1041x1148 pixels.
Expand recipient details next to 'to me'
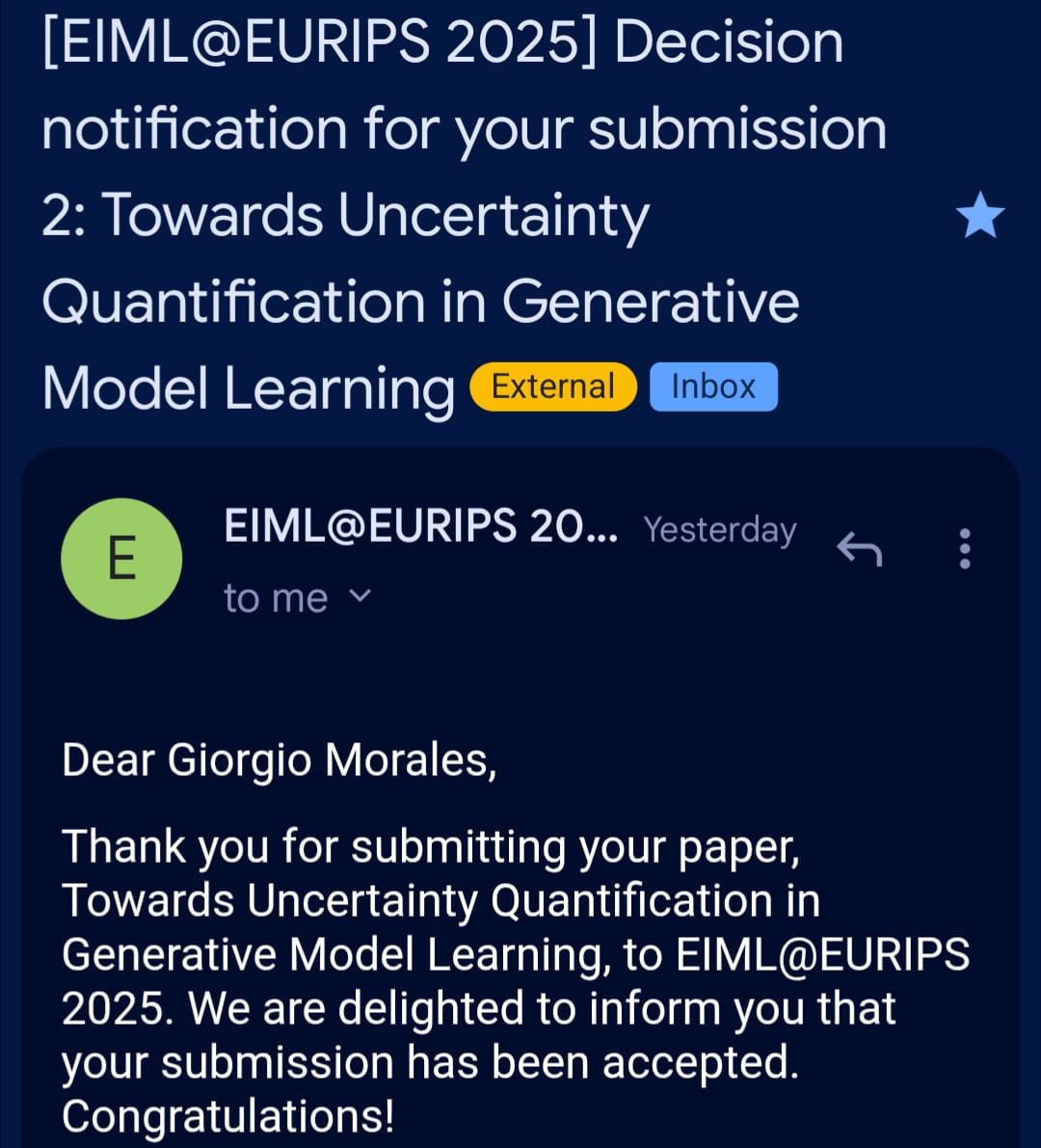click(x=359, y=597)
